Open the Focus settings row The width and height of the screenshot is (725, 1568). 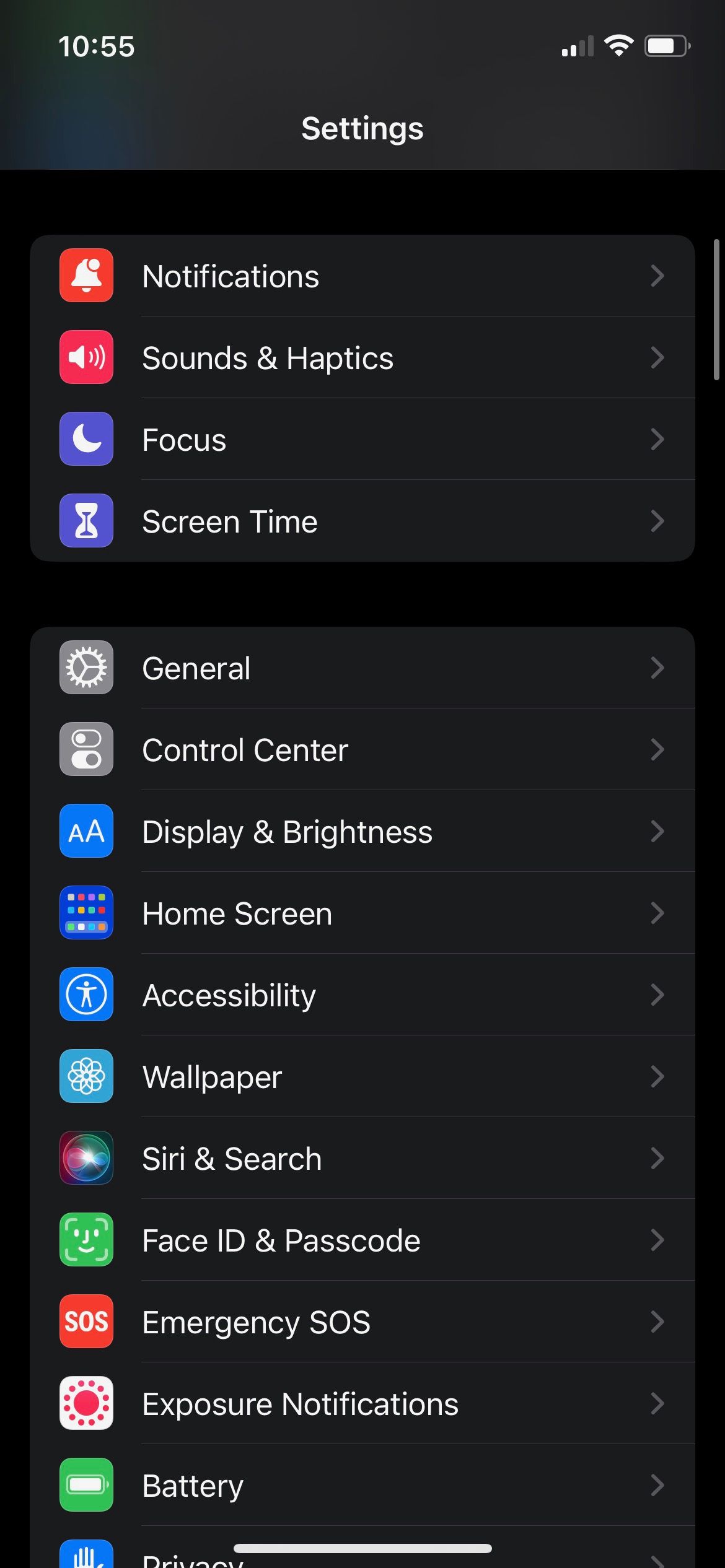click(x=362, y=439)
